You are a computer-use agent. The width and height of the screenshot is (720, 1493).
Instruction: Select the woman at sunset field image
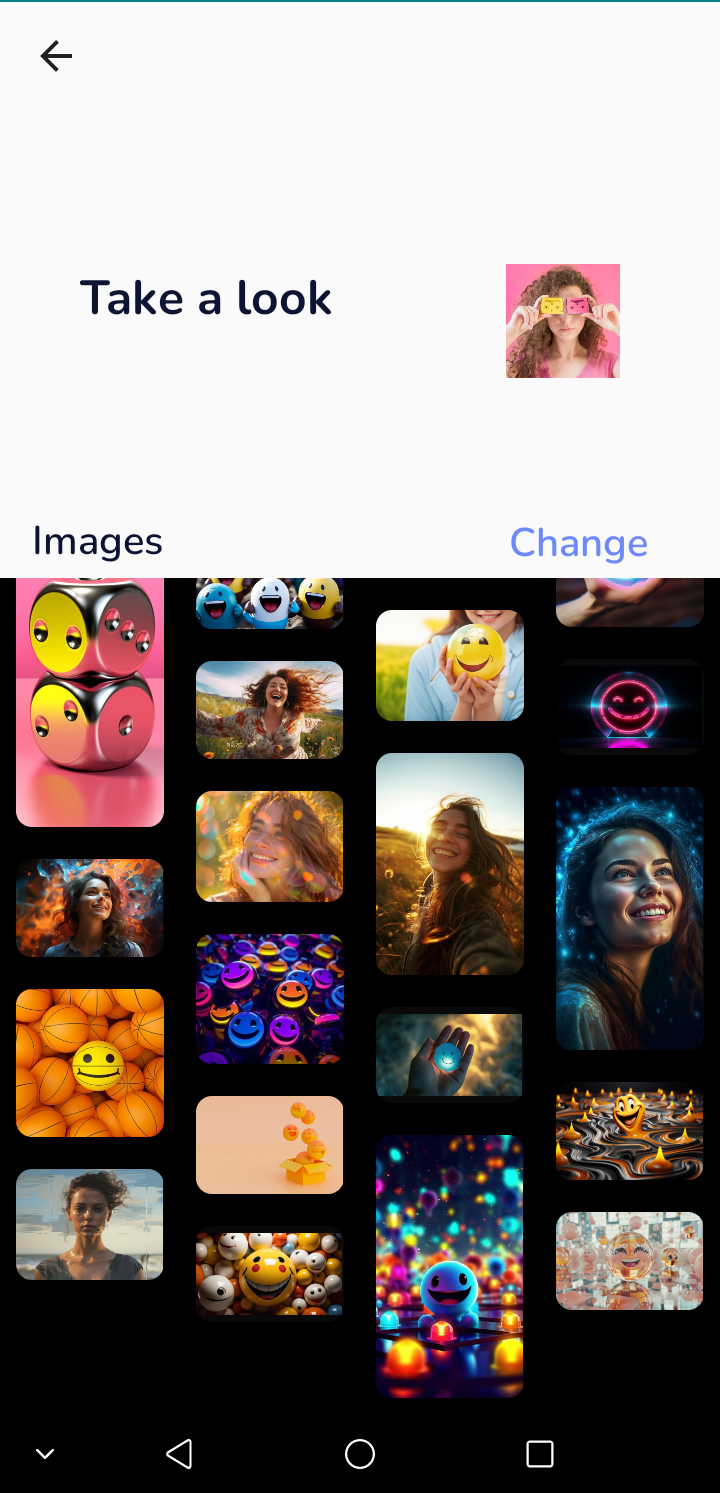point(450,863)
